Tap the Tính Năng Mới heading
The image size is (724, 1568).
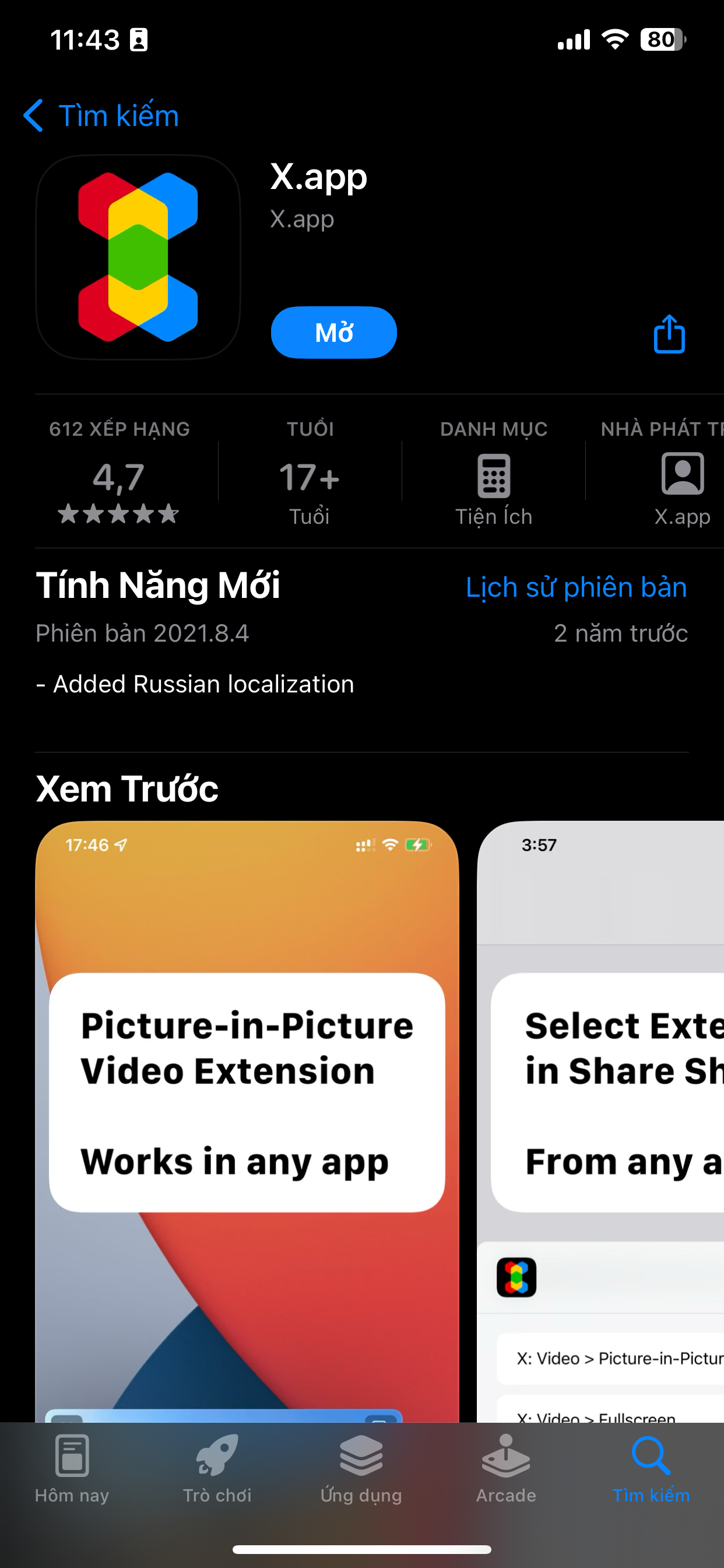[x=157, y=586]
